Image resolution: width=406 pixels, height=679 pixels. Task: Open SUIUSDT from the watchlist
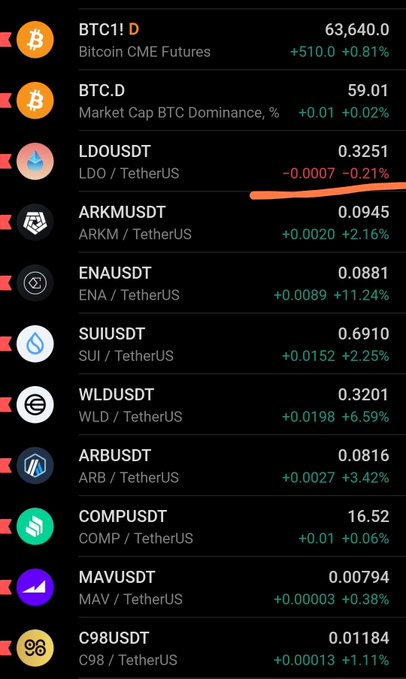coord(203,344)
